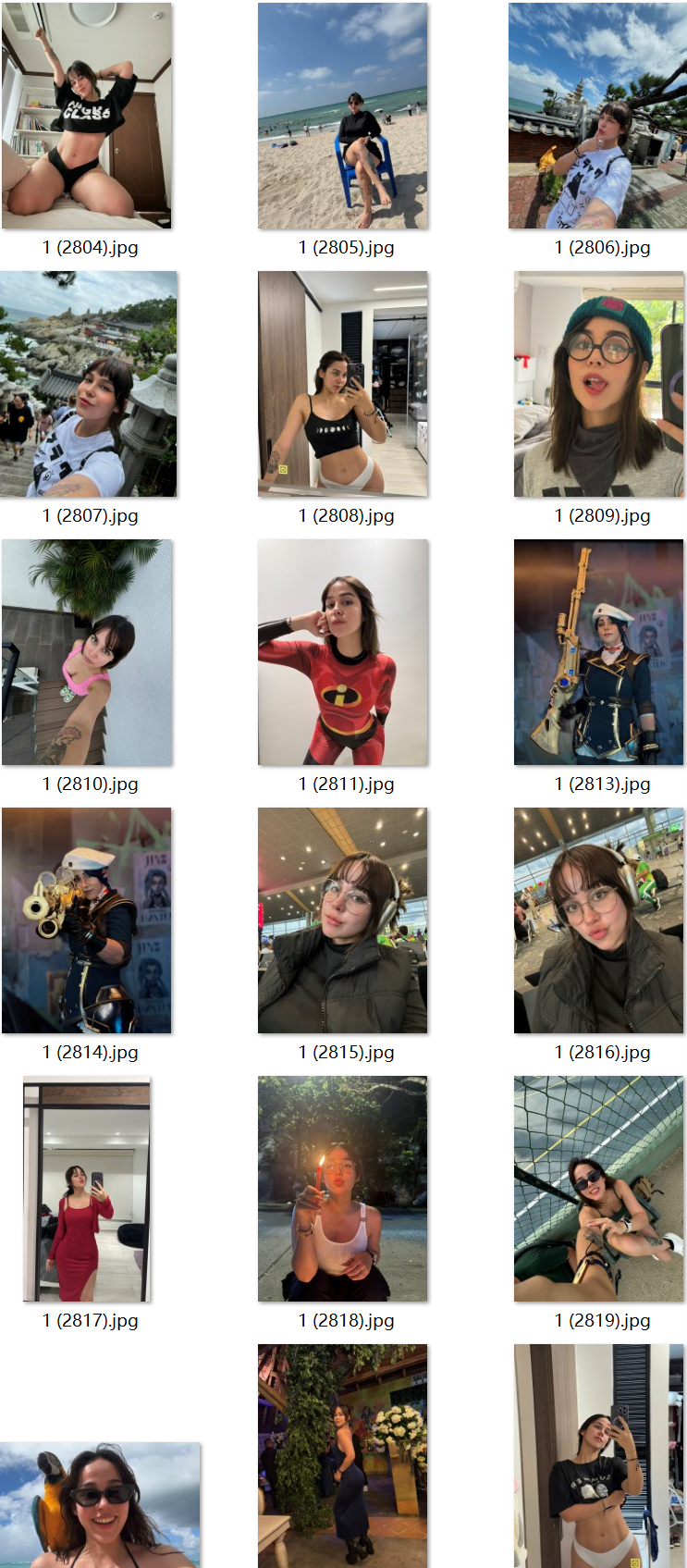View image 1 (2808).jpg
The height and width of the screenshot is (1568, 687).
point(343,384)
